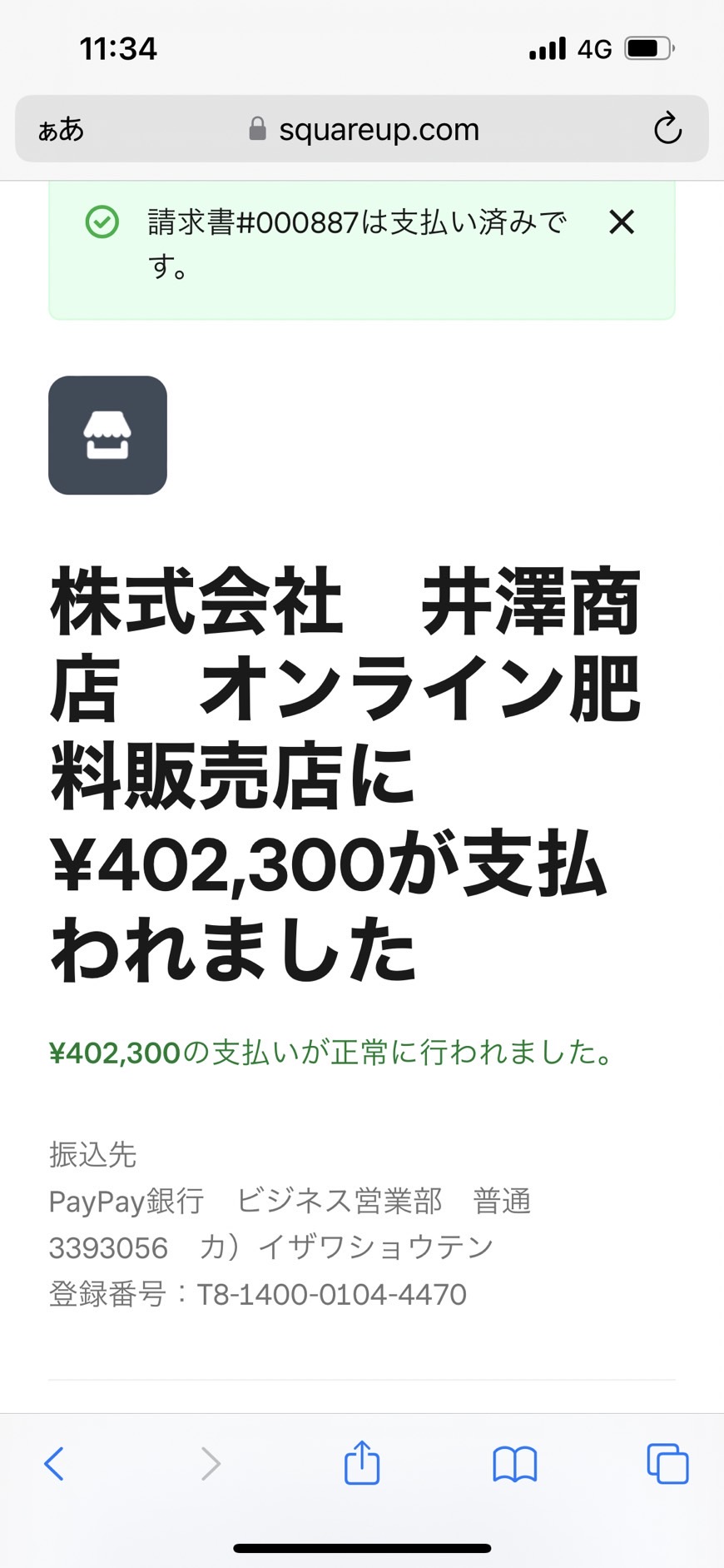The height and width of the screenshot is (1568, 724).
Task: Open Safari bookmarks
Action: (515, 1464)
